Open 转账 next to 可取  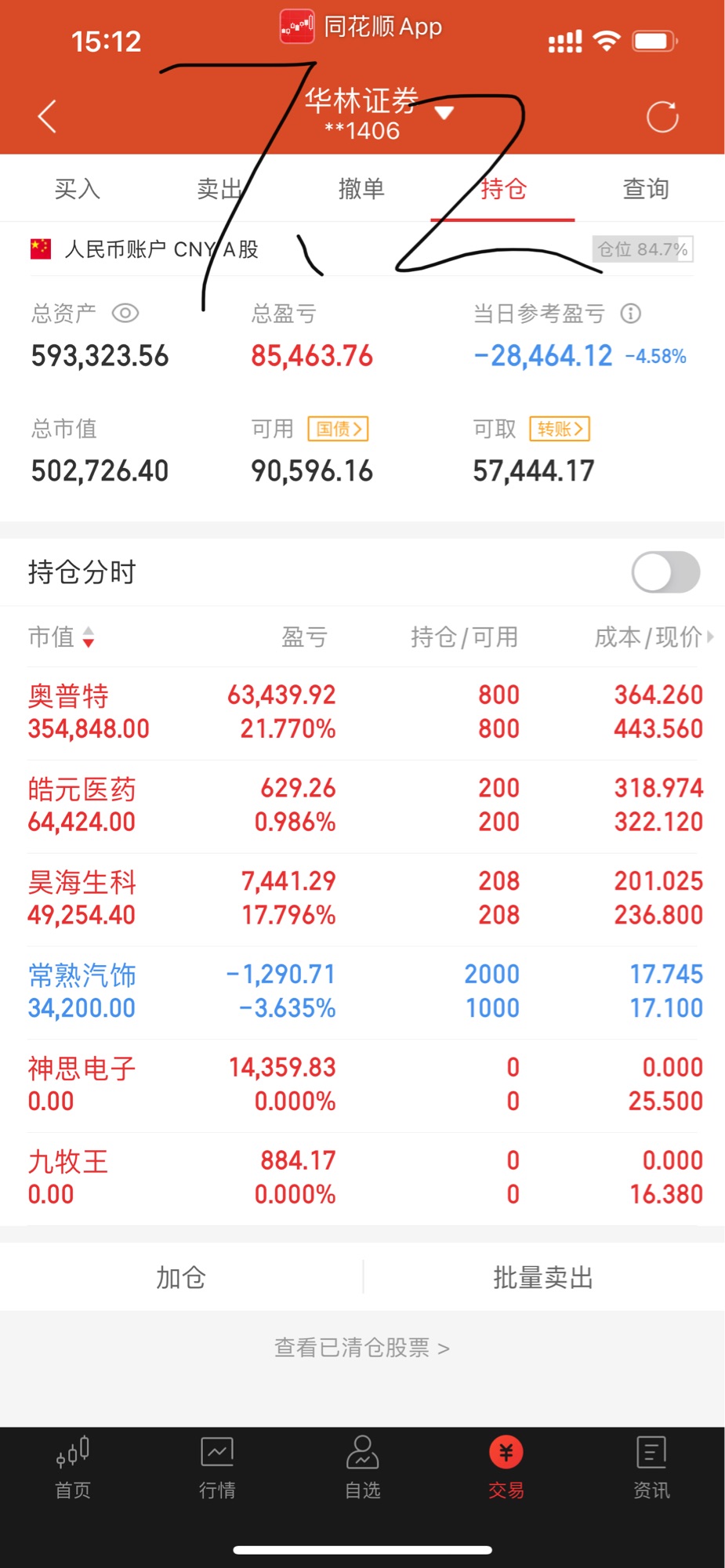560,429
